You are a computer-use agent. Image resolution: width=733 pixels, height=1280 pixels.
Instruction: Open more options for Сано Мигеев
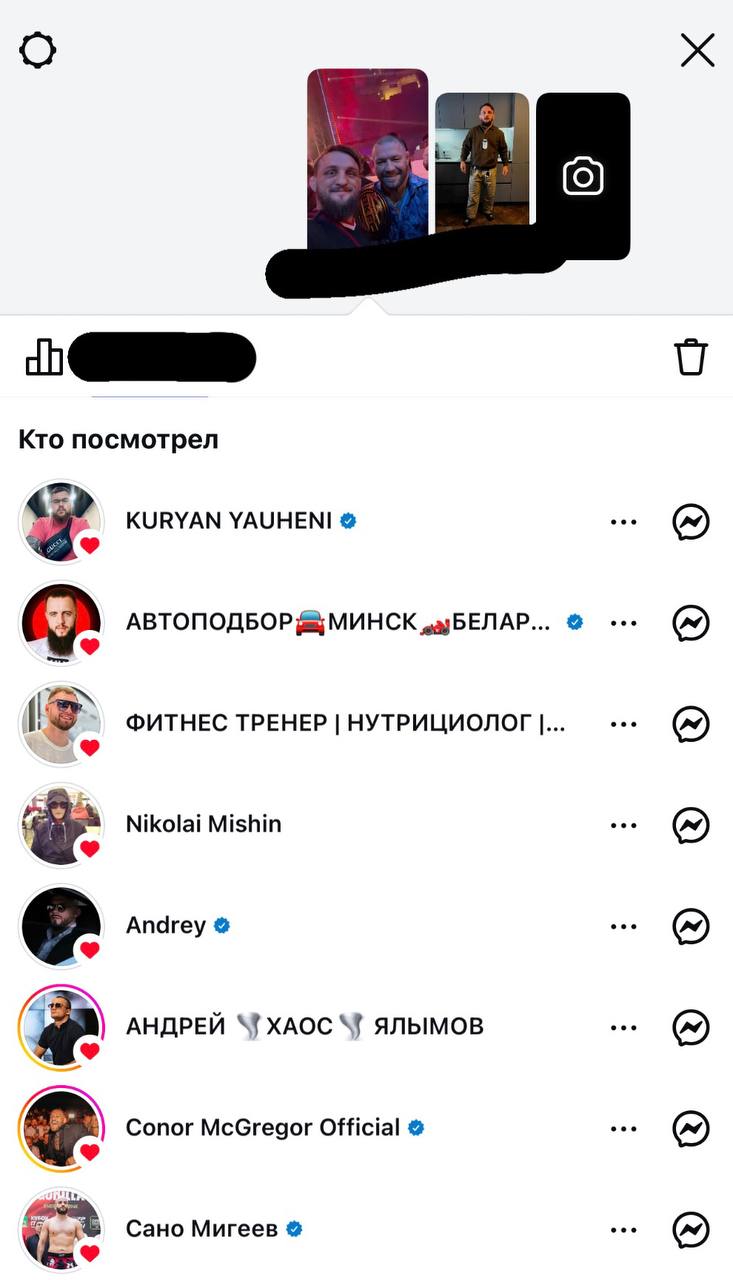[623, 1230]
